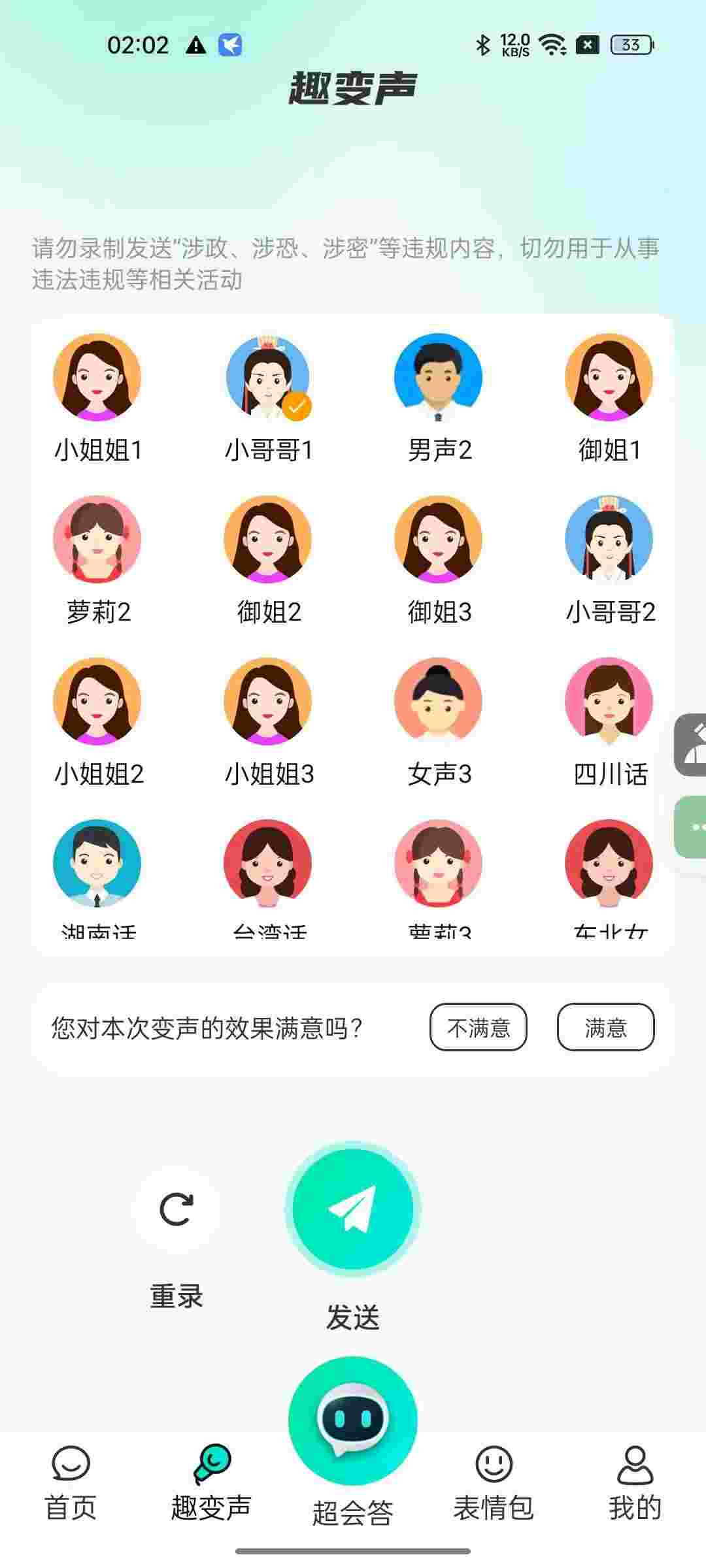This screenshot has width=706, height=1568.
Task: Pick the 小姐姐3 voice effect
Action: pos(268,702)
